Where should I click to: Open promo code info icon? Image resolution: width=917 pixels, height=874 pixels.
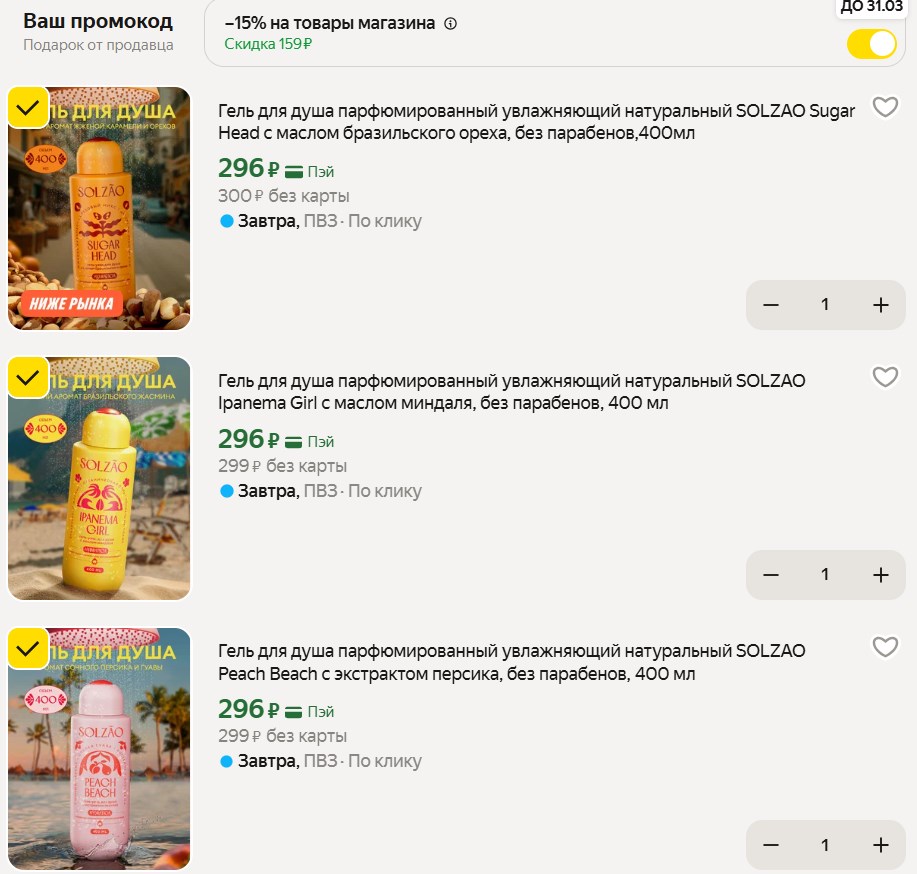(x=450, y=24)
